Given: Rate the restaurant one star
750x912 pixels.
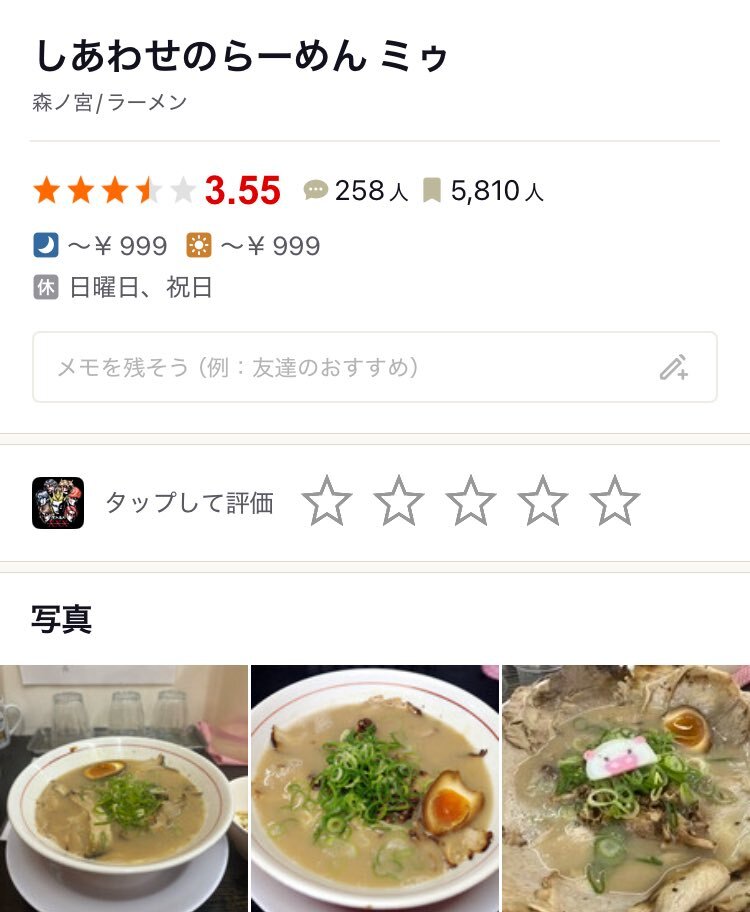Looking at the screenshot, I should (x=327, y=501).
